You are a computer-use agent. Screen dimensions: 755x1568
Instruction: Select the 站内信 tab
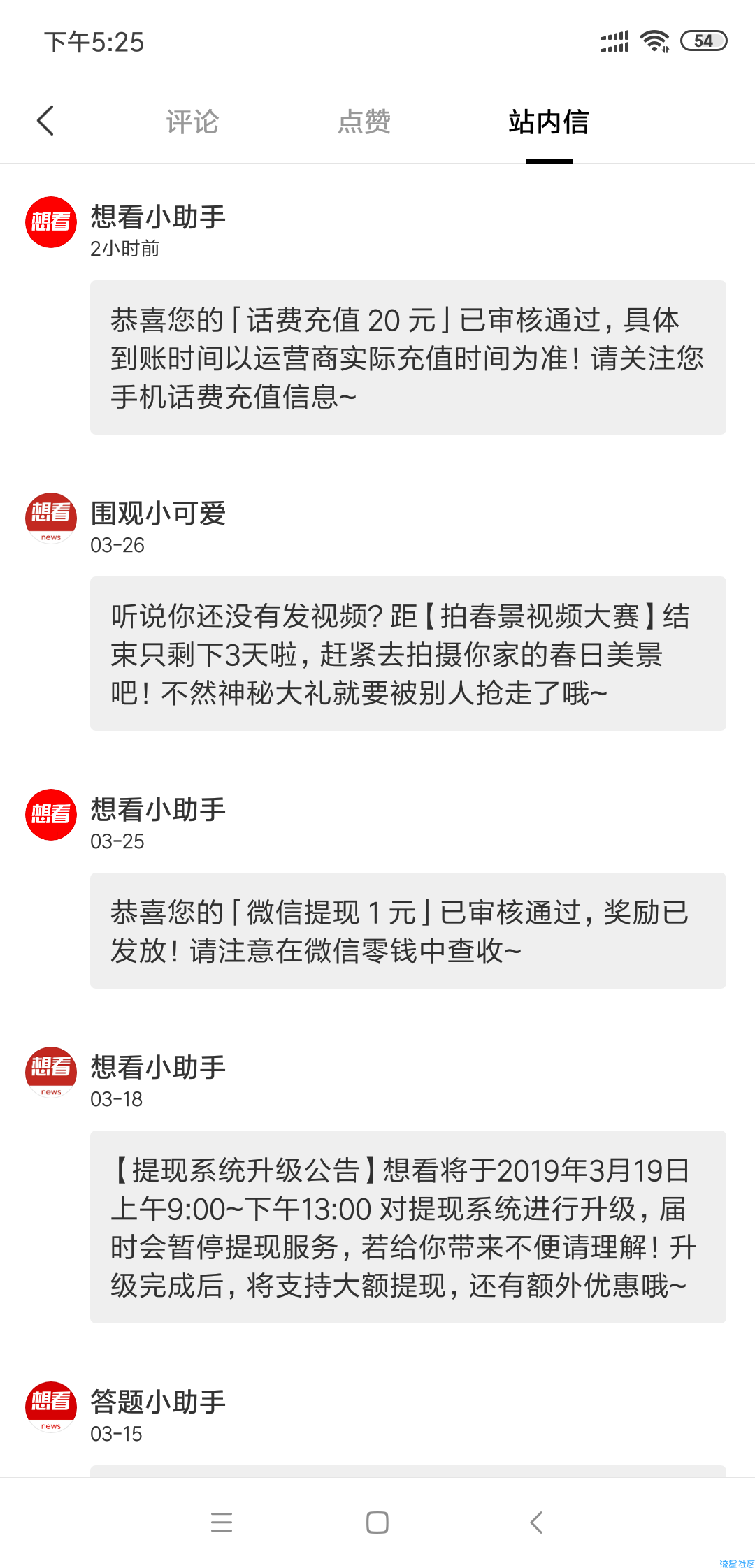click(549, 122)
